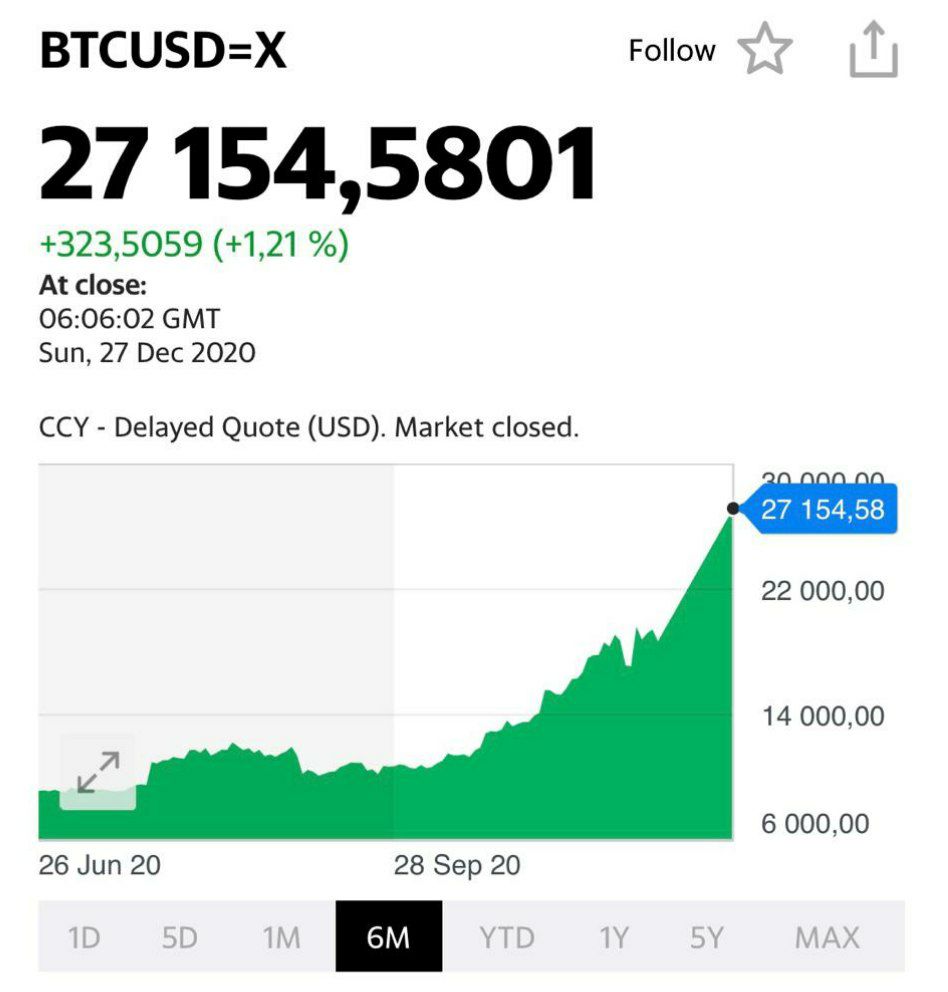Show the 5Y price history
948x992 pixels.
[x=706, y=937]
